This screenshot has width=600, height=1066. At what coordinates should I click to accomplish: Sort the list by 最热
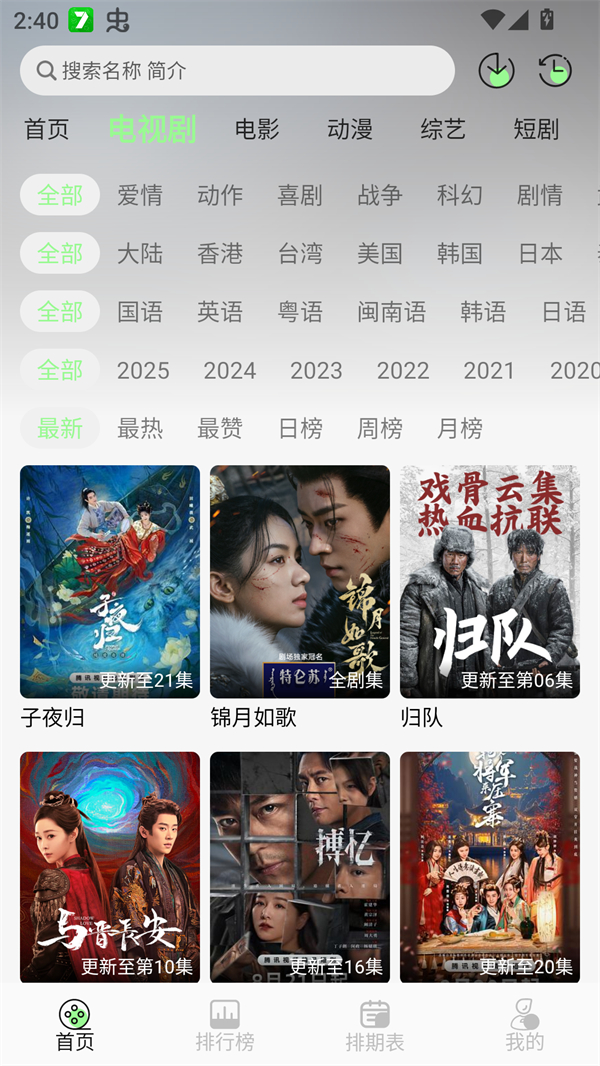(x=140, y=428)
